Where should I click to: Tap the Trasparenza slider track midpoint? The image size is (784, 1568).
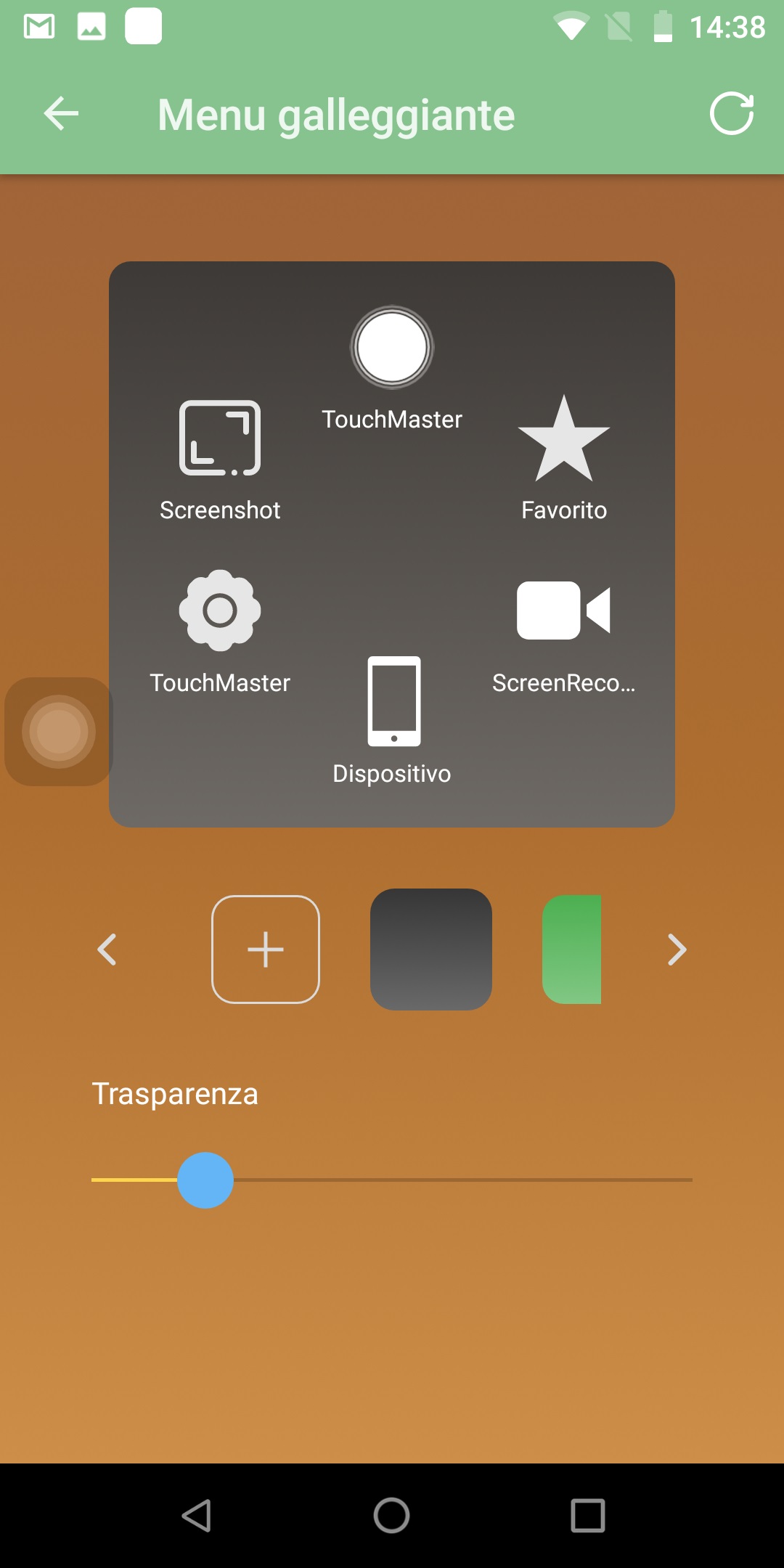392,1180
